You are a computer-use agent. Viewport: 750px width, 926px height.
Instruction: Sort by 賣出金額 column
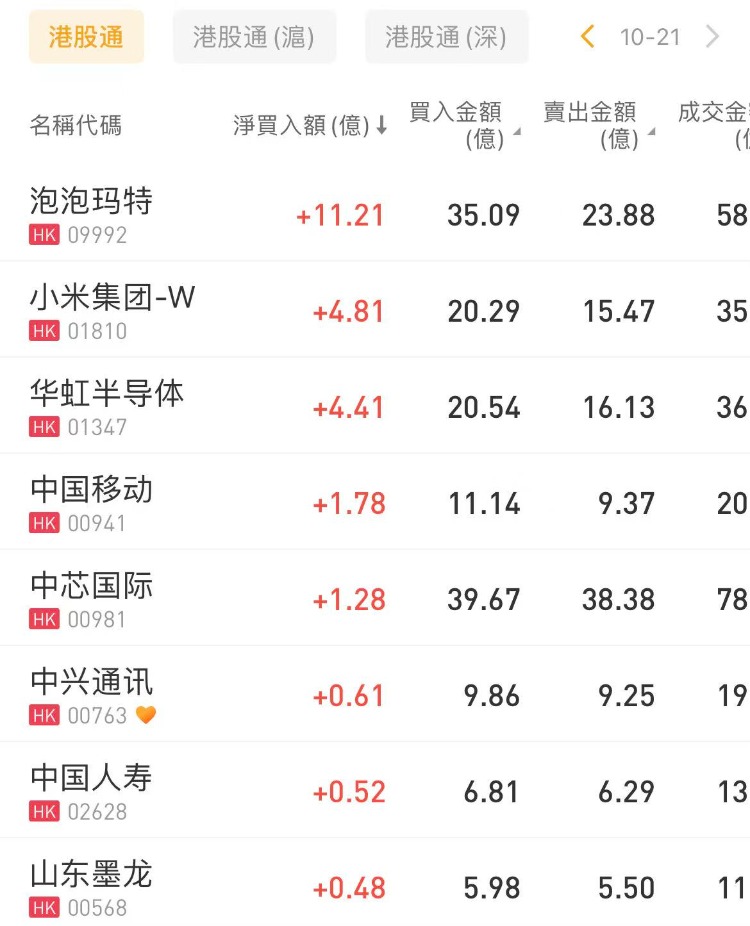tap(597, 125)
